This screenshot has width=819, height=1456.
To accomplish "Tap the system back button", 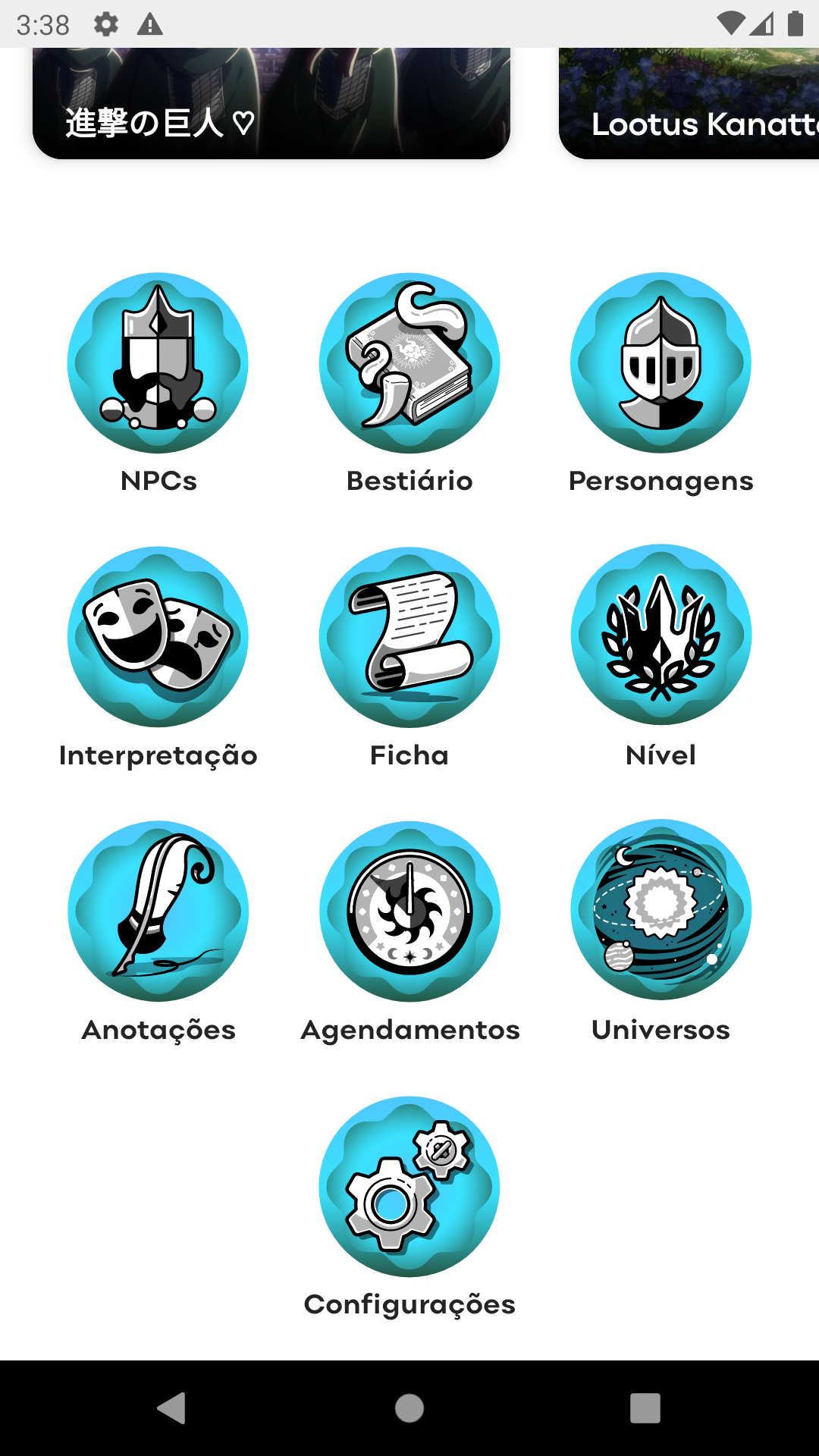I will tap(173, 1408).
